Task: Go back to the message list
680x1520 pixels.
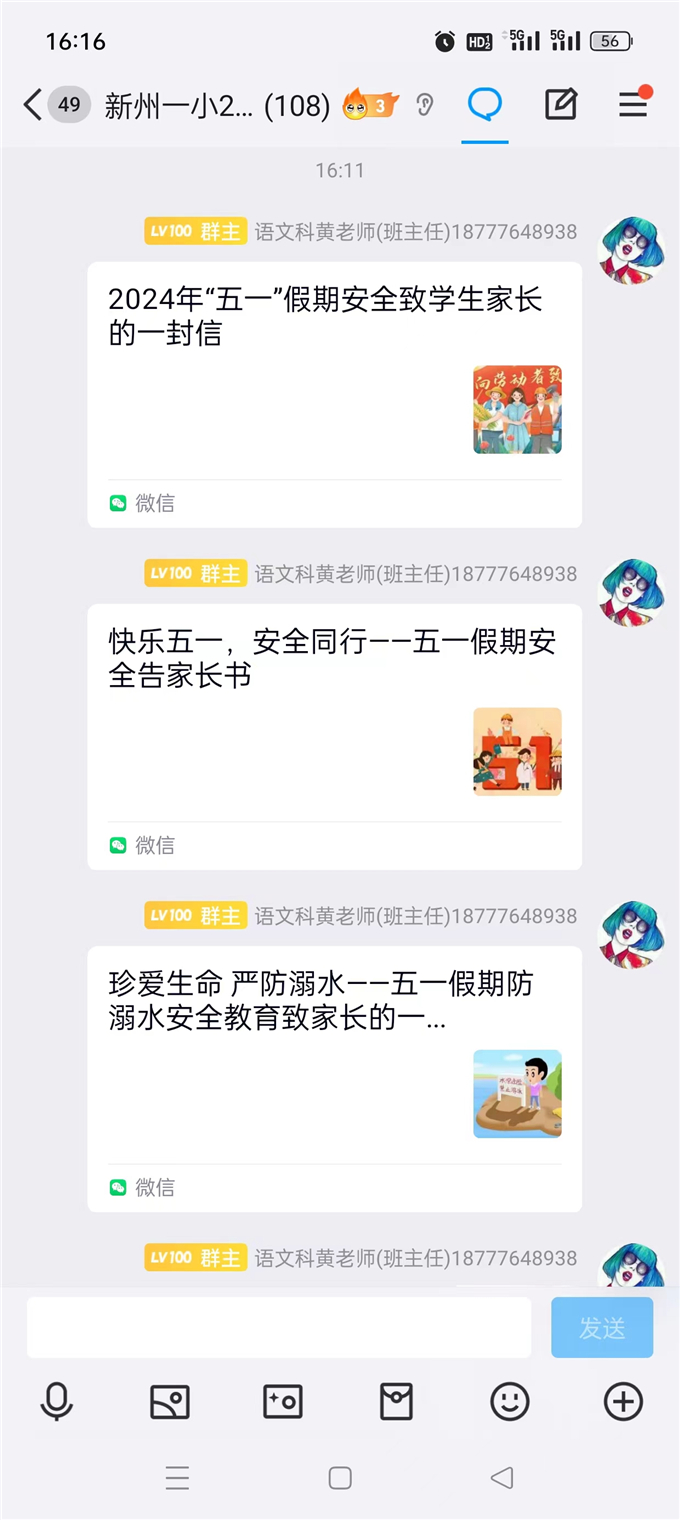Action: 34,104
